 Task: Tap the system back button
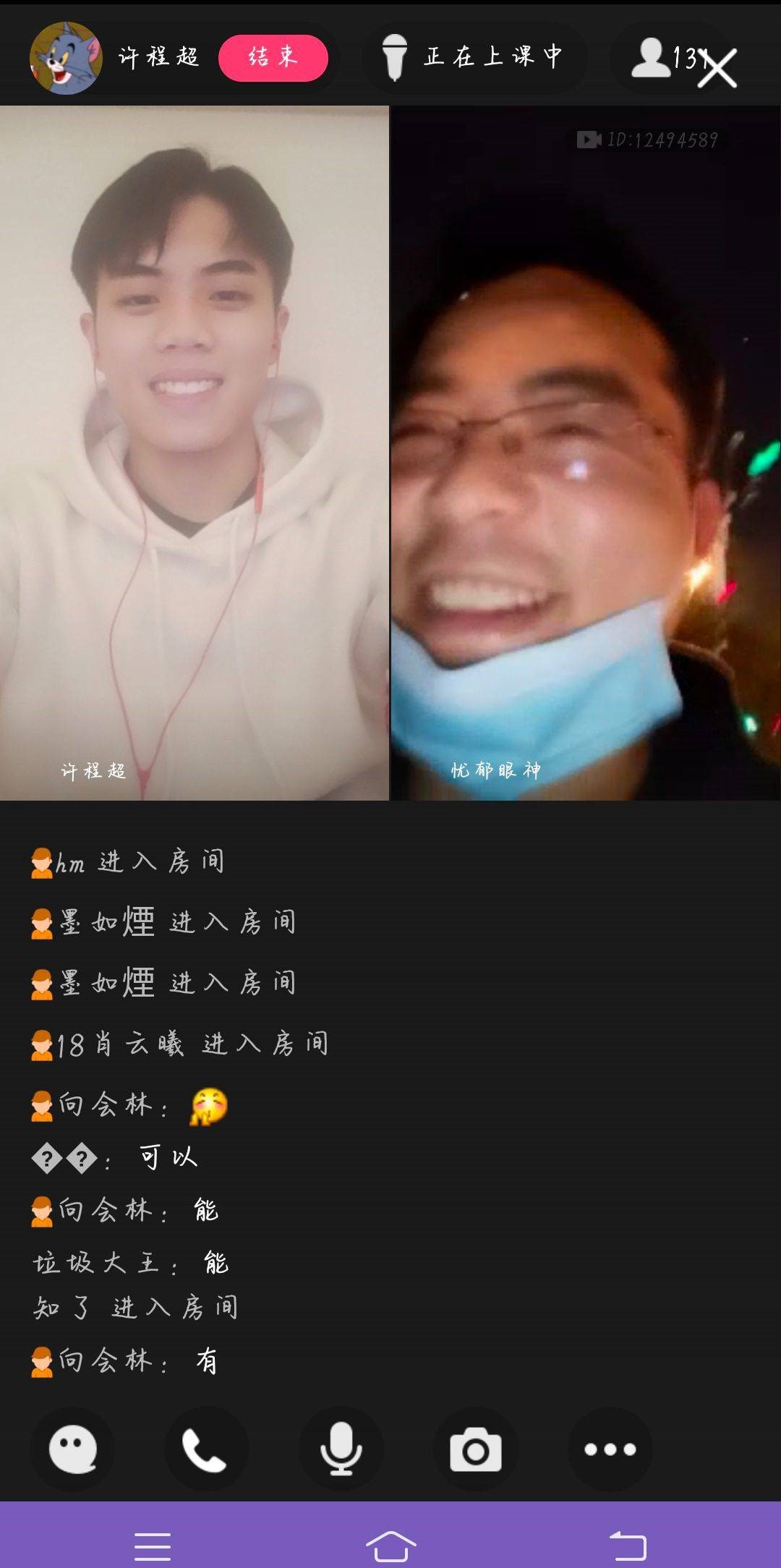tap(628, 1546)
